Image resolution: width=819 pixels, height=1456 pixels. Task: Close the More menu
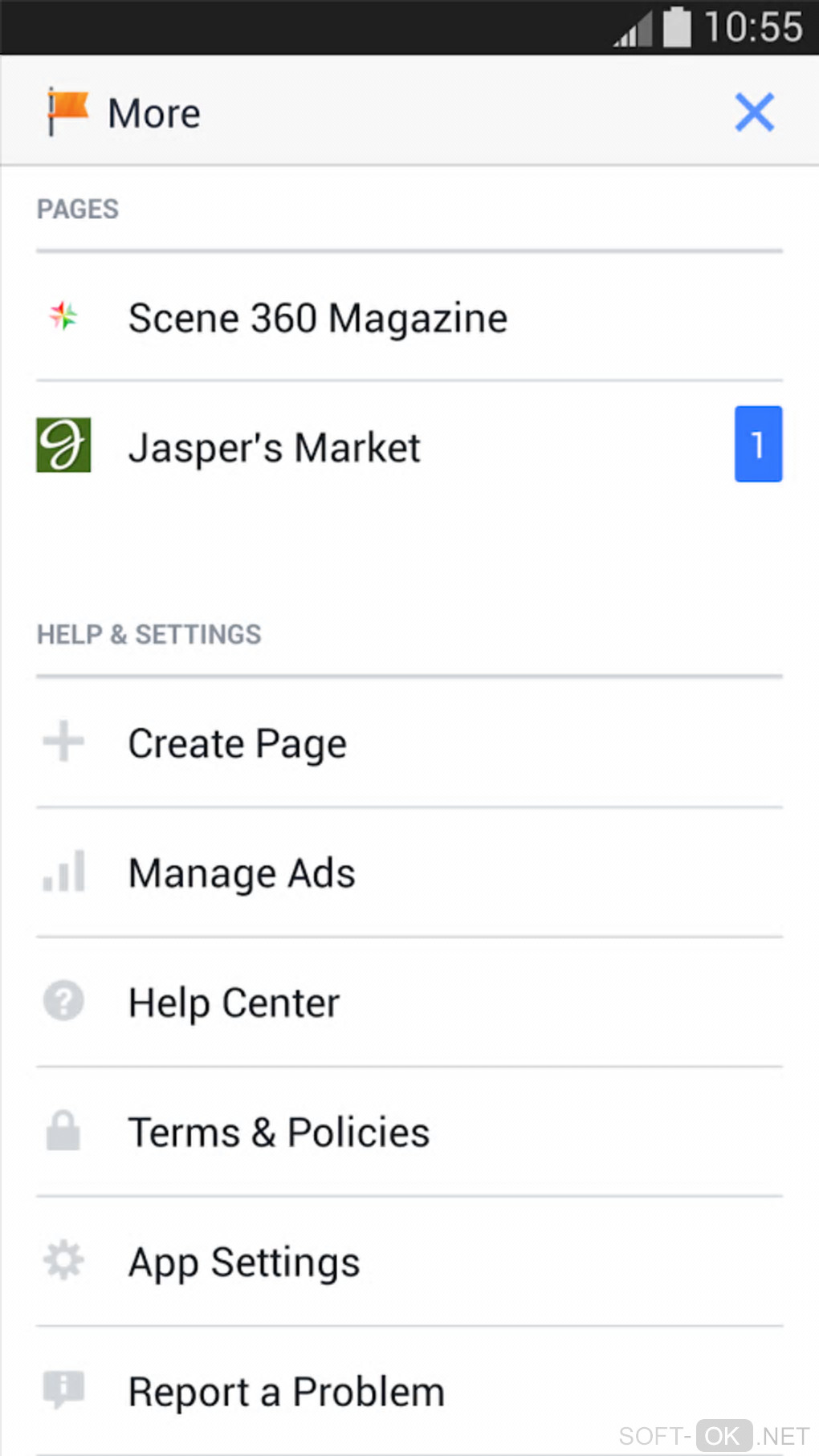[x=754, y=112]
